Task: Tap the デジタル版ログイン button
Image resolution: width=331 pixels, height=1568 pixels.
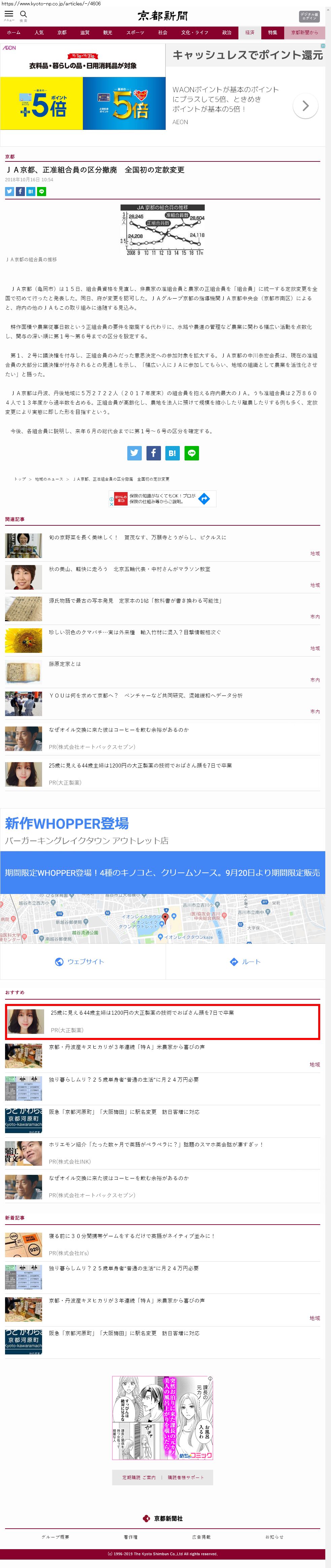Action: click(308, 16)
